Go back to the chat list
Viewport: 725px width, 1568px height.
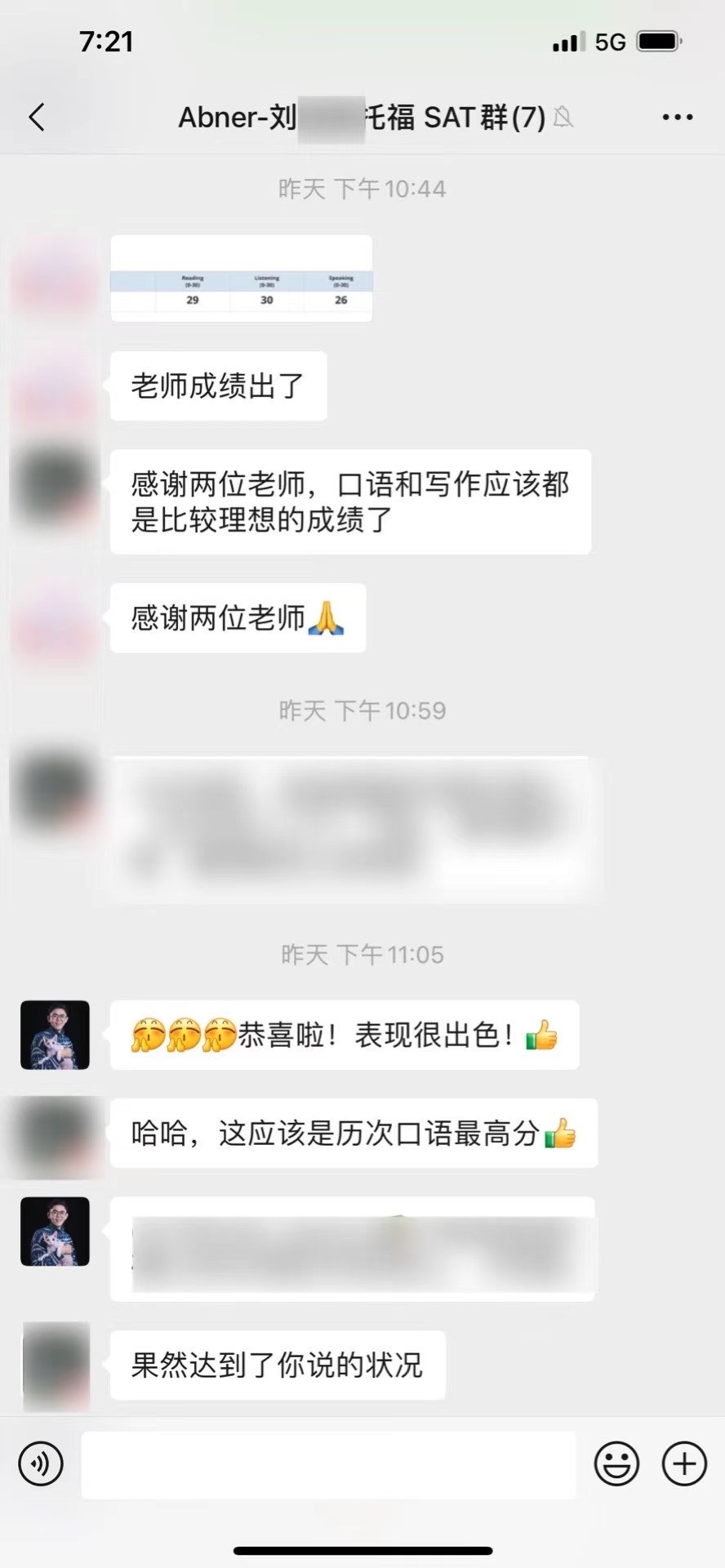pyautogui.click(x=37, y=118)
